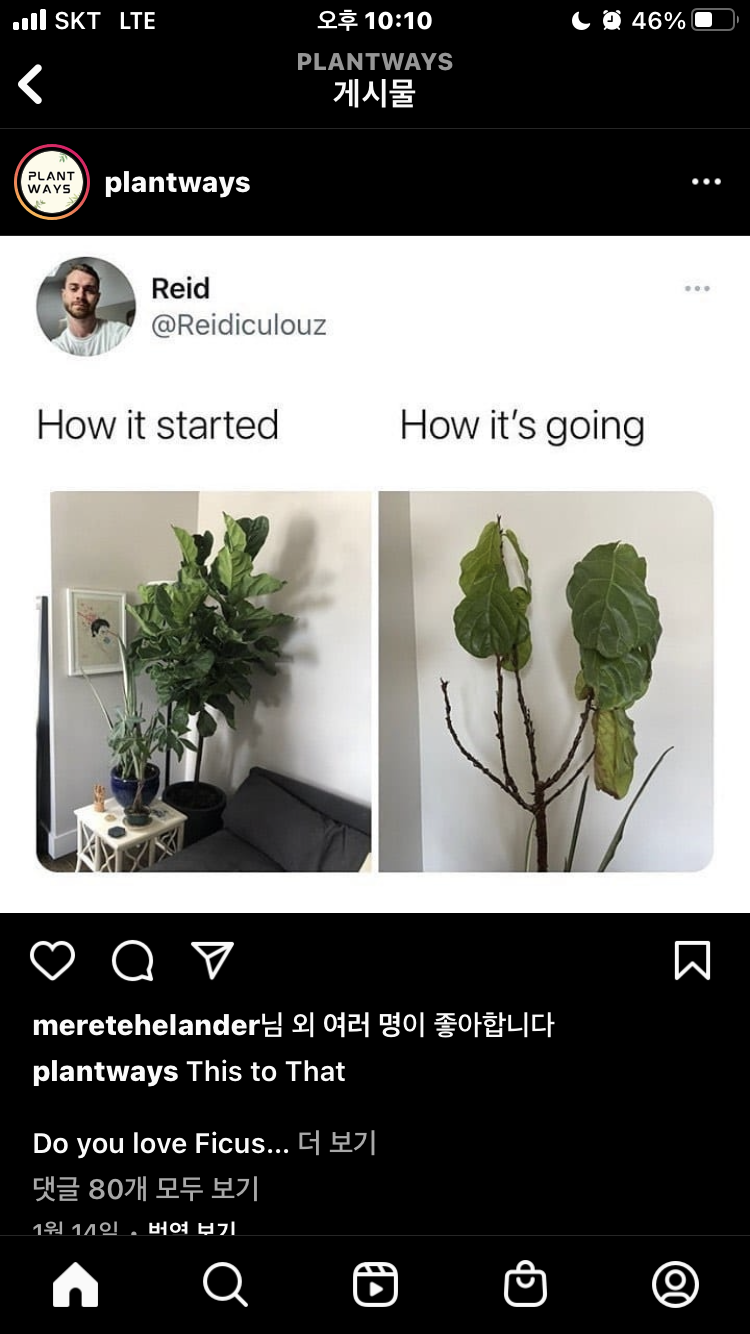Image resolution: width=750 pixels, height=1334 pixels.
Task: View all 80 comments
Action: click(x=146, y=1189)
